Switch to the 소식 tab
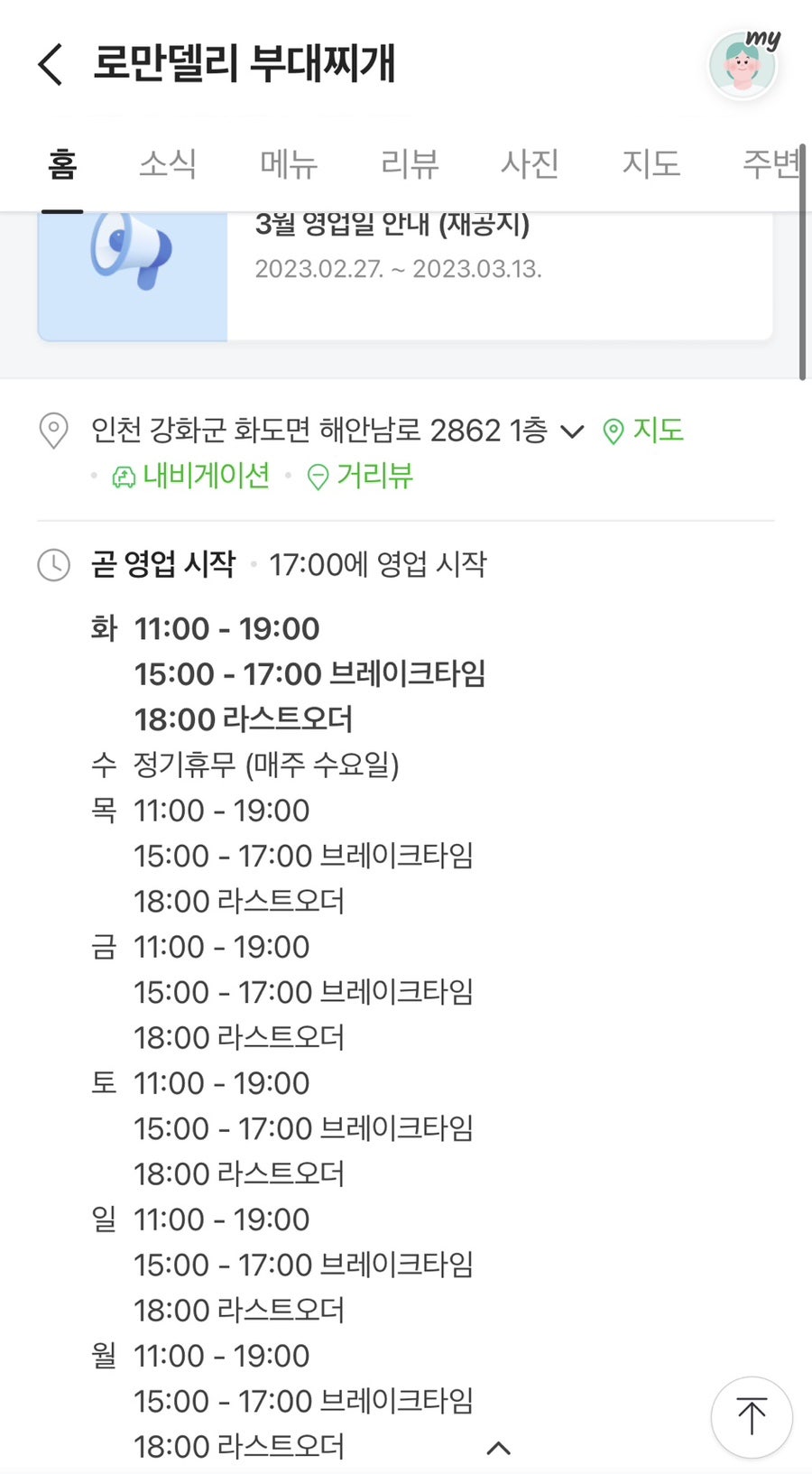This screenshot has height=1474, width=812. point(168,164)
